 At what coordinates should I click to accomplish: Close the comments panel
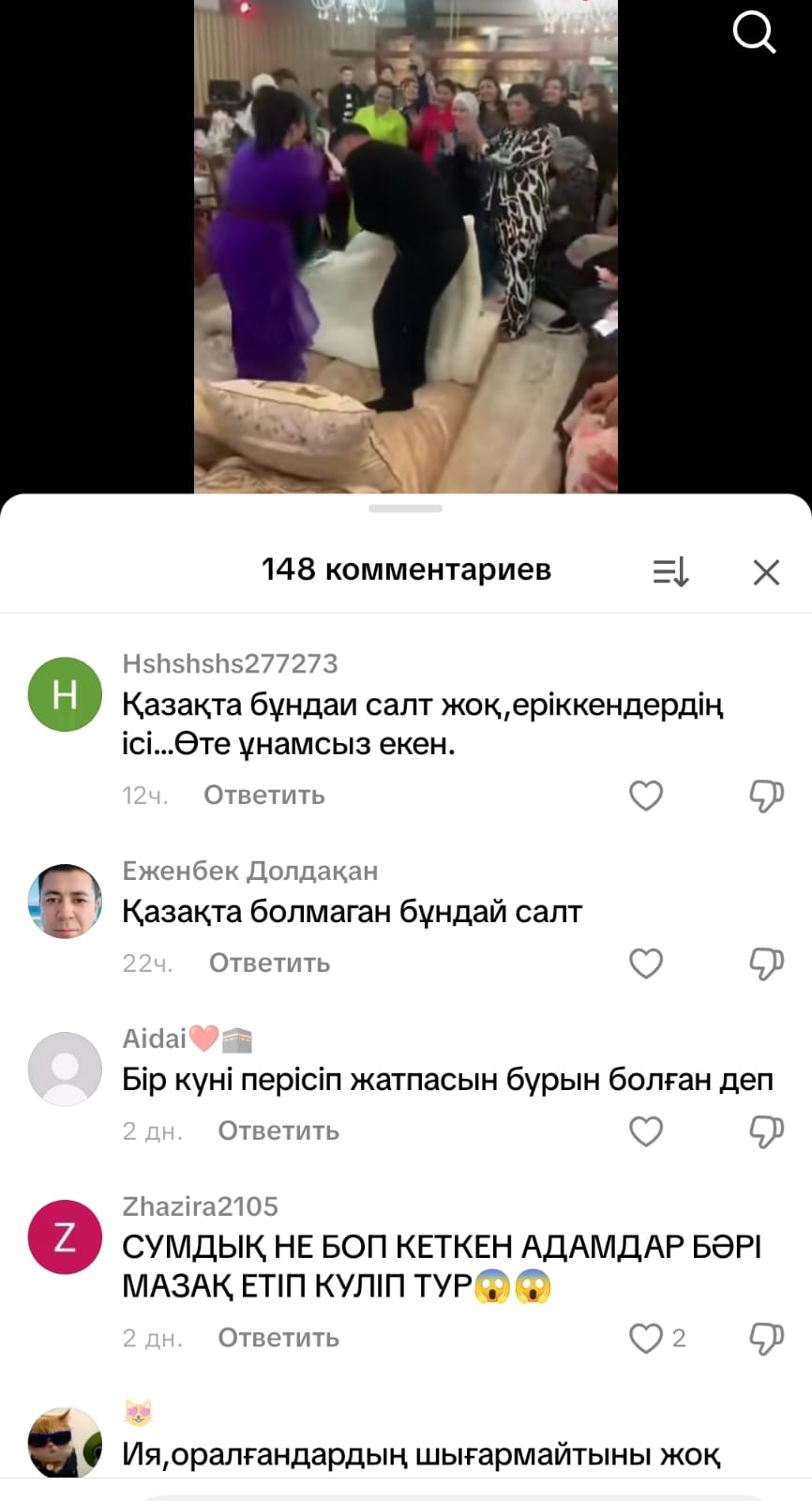(766, 571)
